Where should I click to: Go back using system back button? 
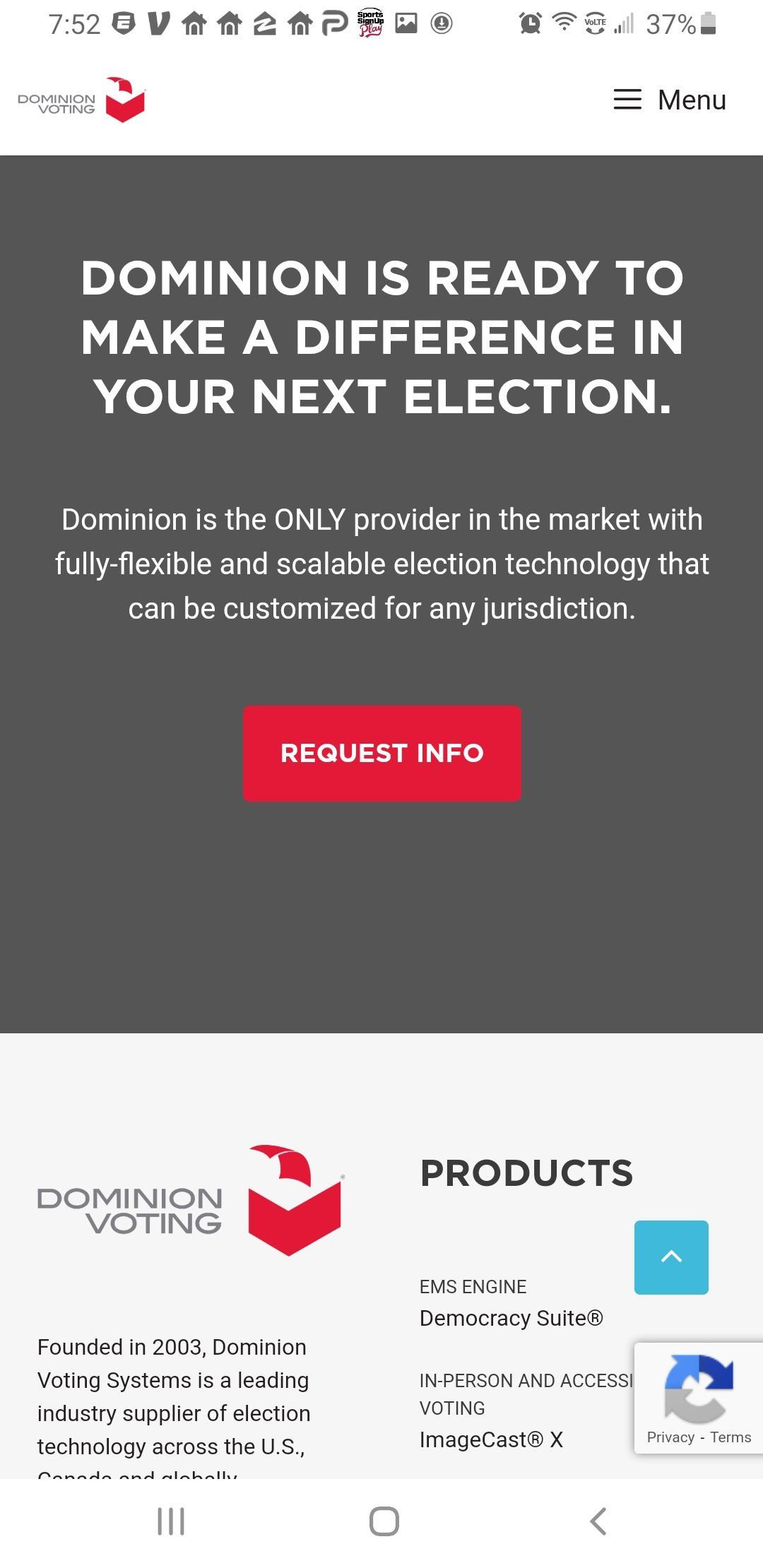pyautogui.click(x=598, y=1521)
